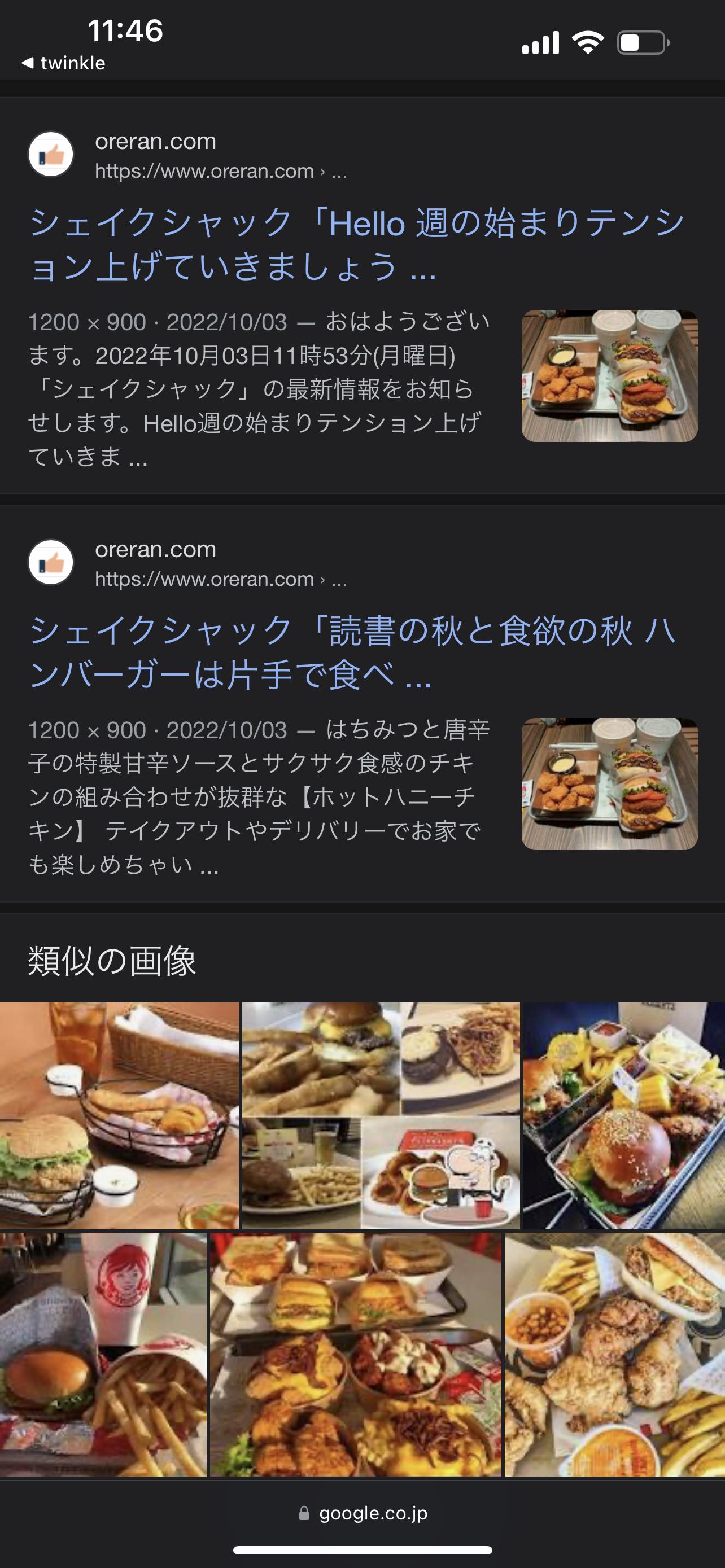Return to the twinkle app
The height and width of the screenshot is (1568, 725).
coord(63,63)
